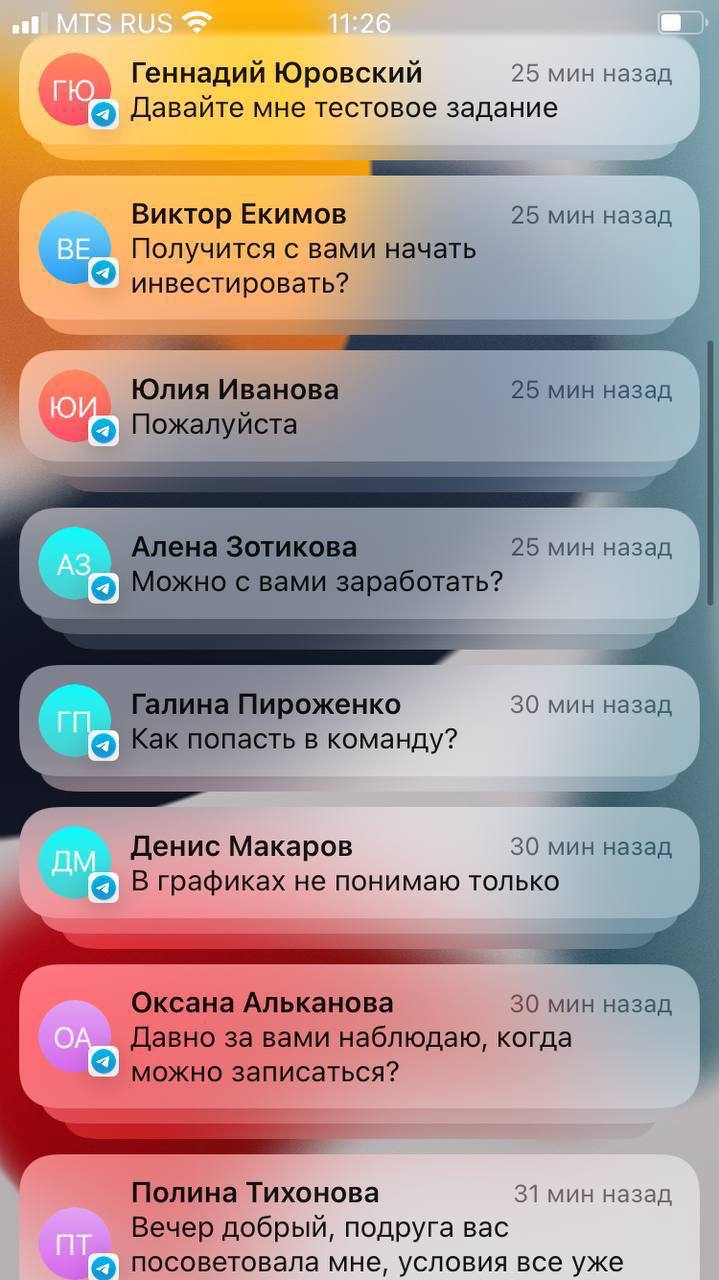
Task: Open Алена Зотикова's message notification
Action: click(360, 563)
